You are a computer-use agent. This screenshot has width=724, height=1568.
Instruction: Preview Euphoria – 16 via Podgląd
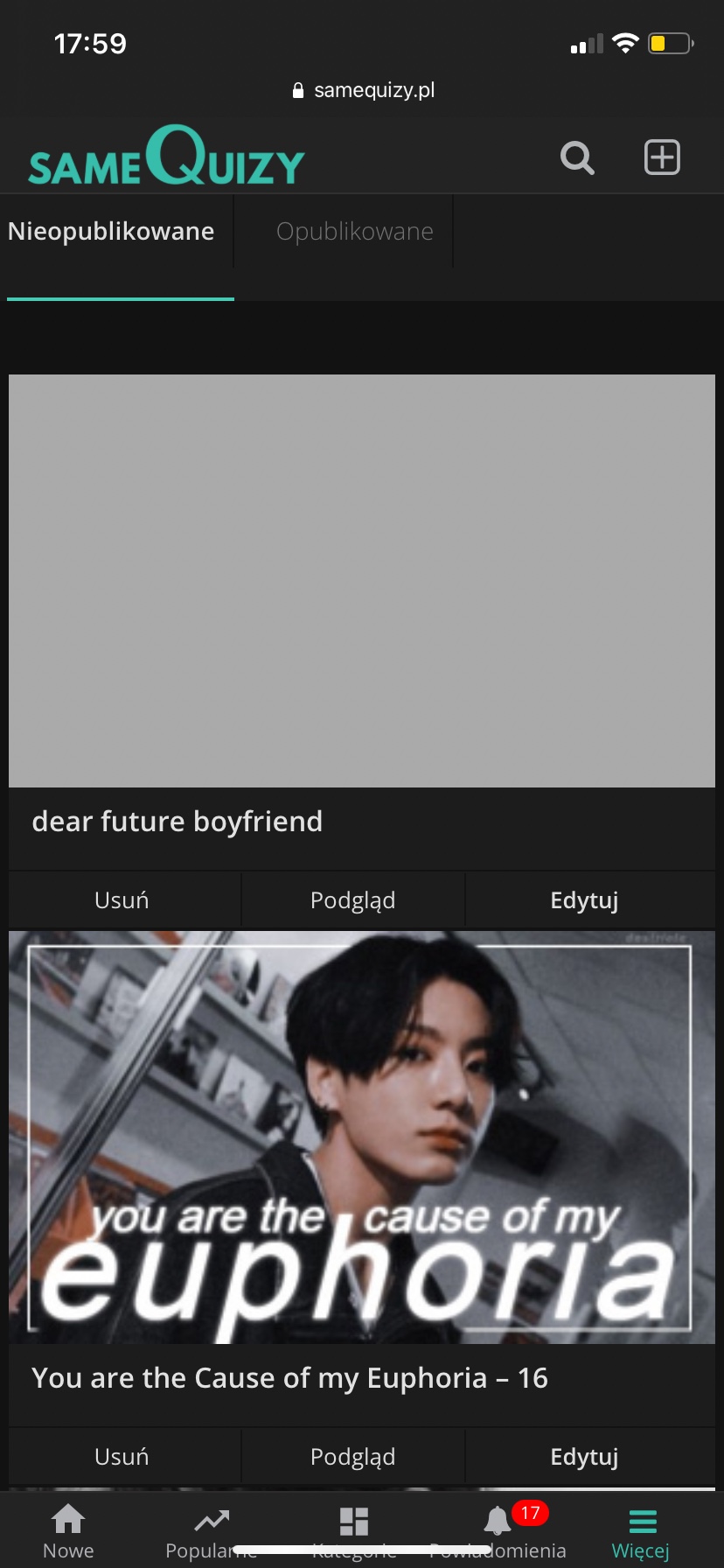[x=352, y=1457]
